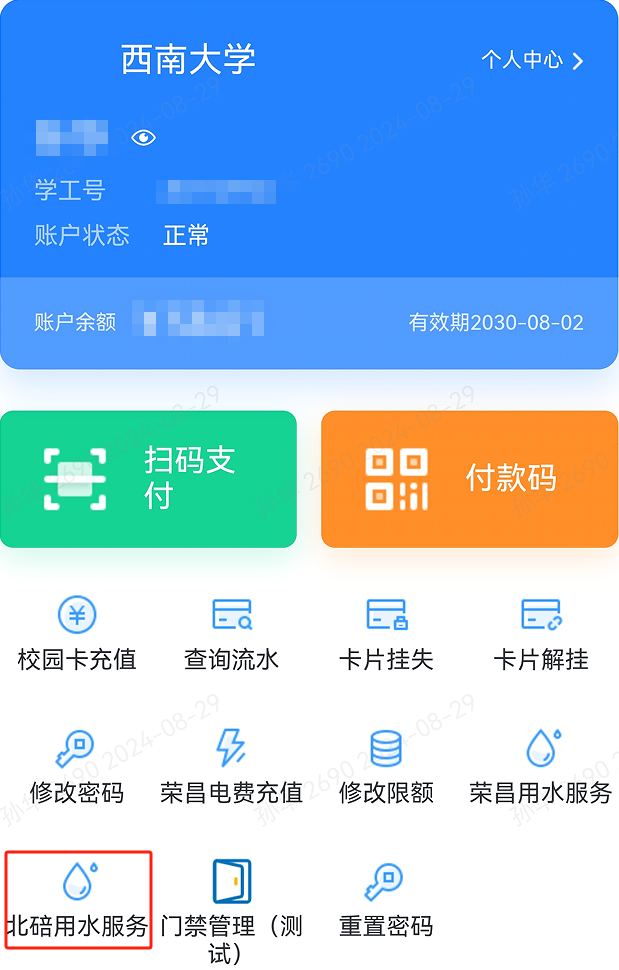Open 修改限额 to change spending limit
The height and width of the screenshot is (970, 619).
pyautogui.click(x=386, y=766)
